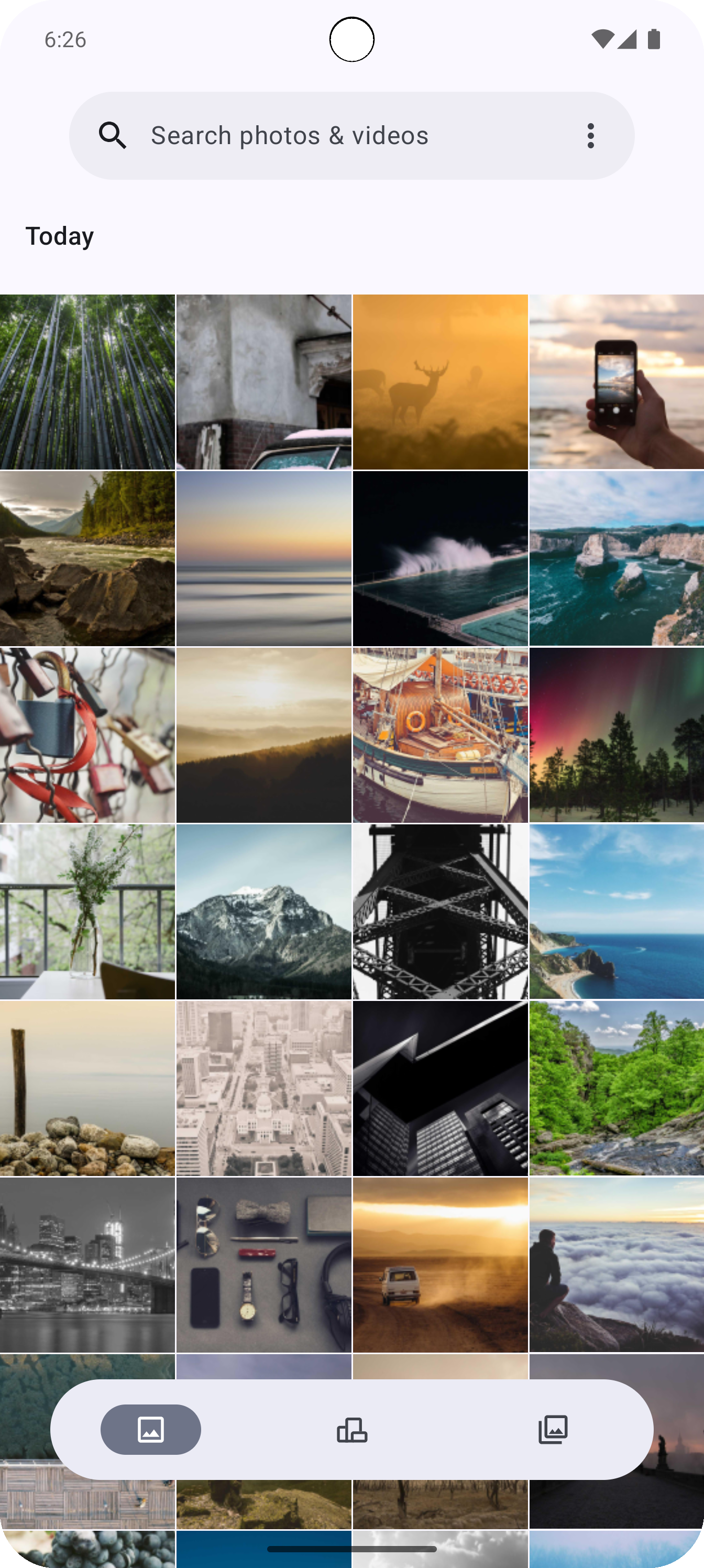
Task: Open the aerial city capitol photo
Action: [x=263, y=1088]
